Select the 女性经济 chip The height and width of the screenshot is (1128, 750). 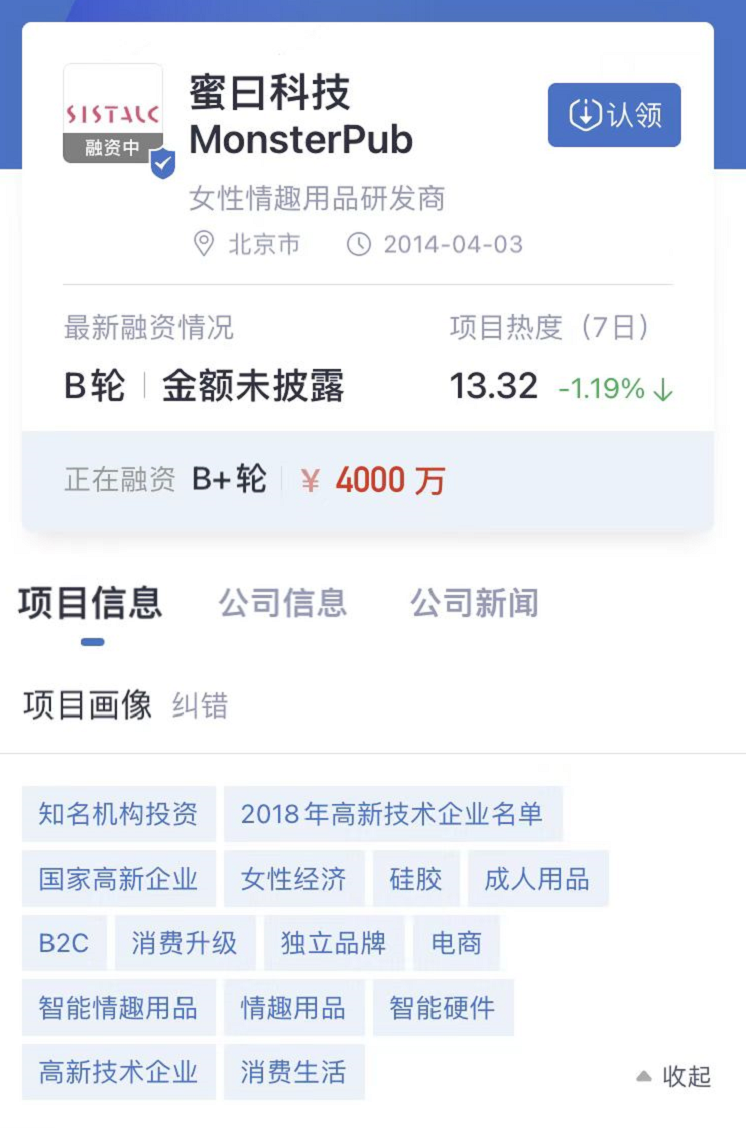(x=293, y=879)
